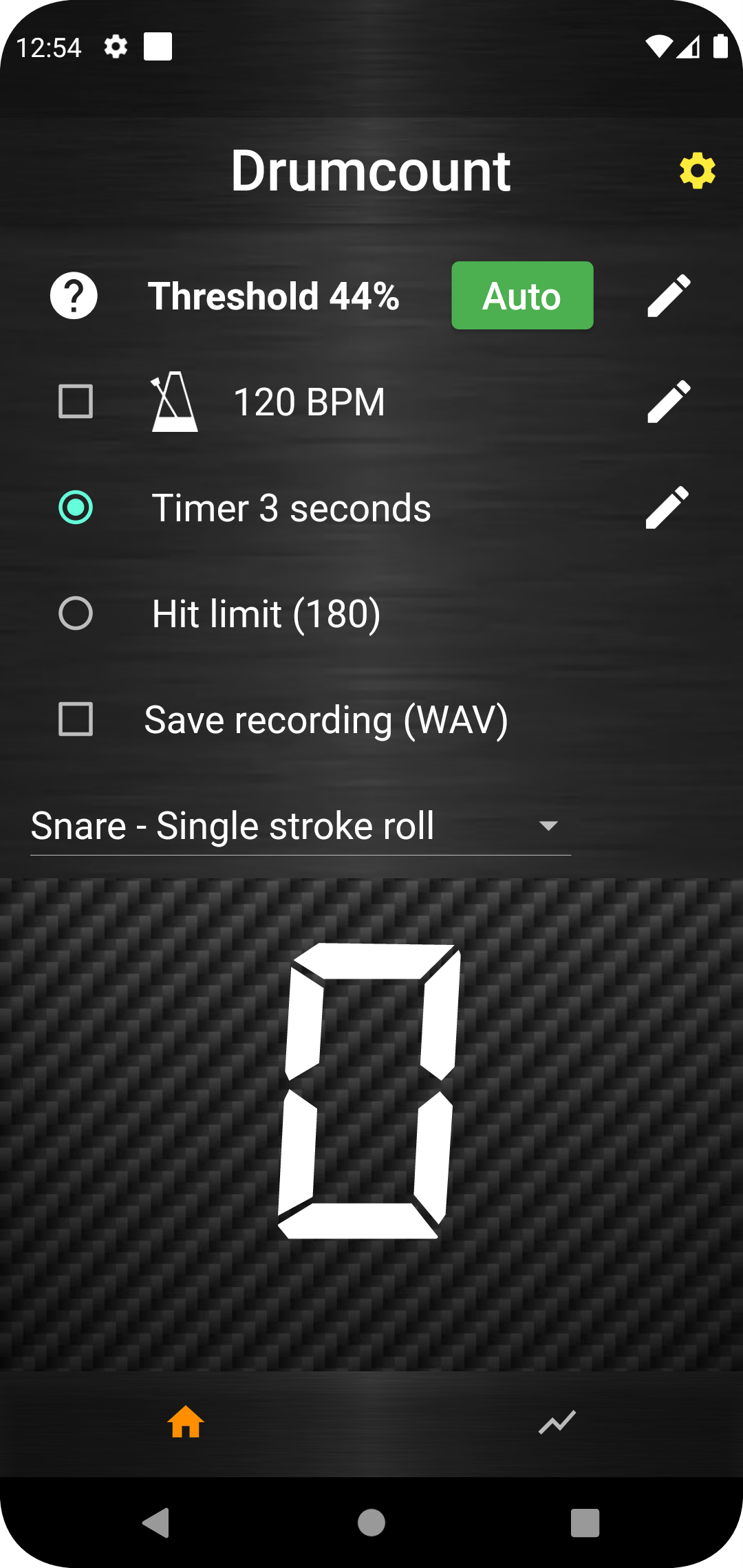Choose the Hit limit (180) mode
The image size is (743, 1568).
pos(76,613)
